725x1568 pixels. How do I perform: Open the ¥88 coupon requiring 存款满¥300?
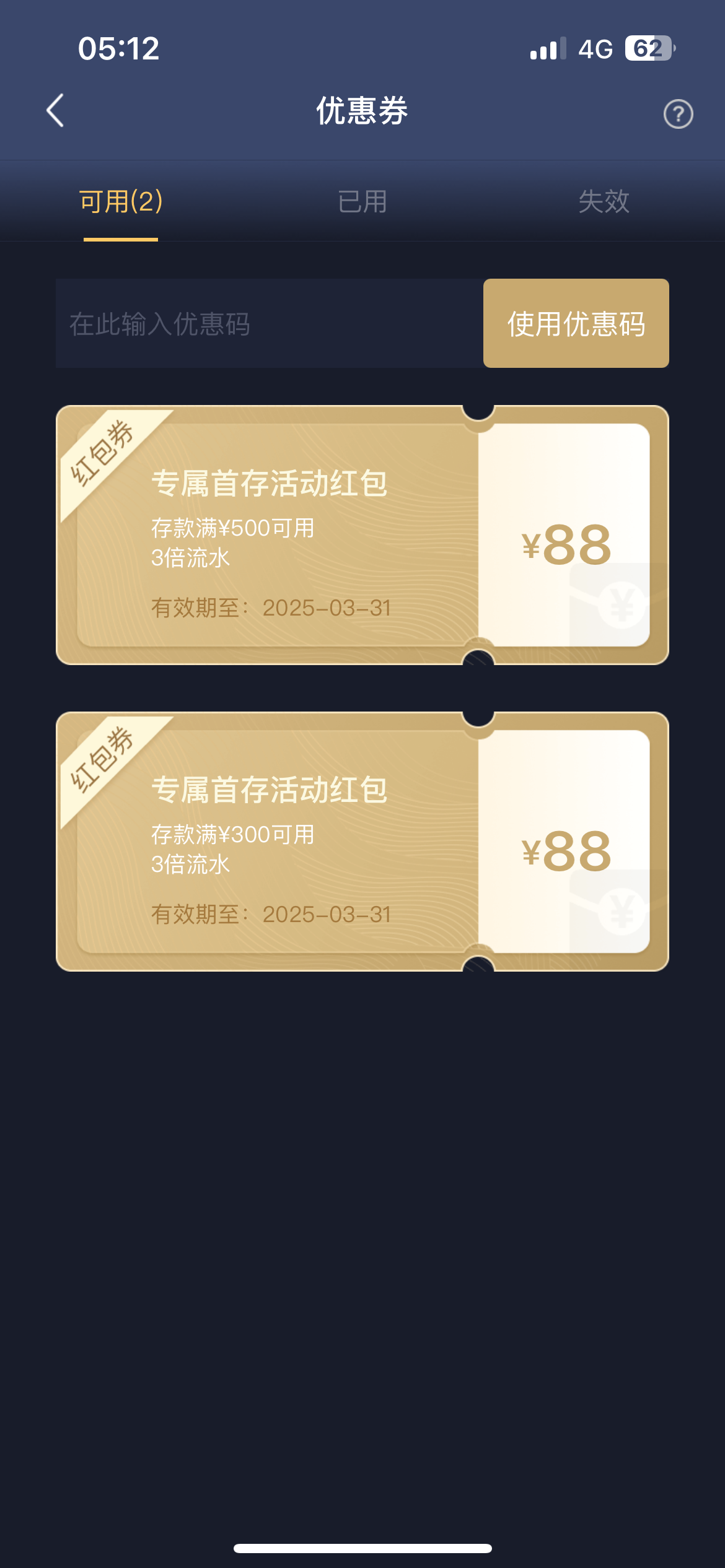coord(362,842)
